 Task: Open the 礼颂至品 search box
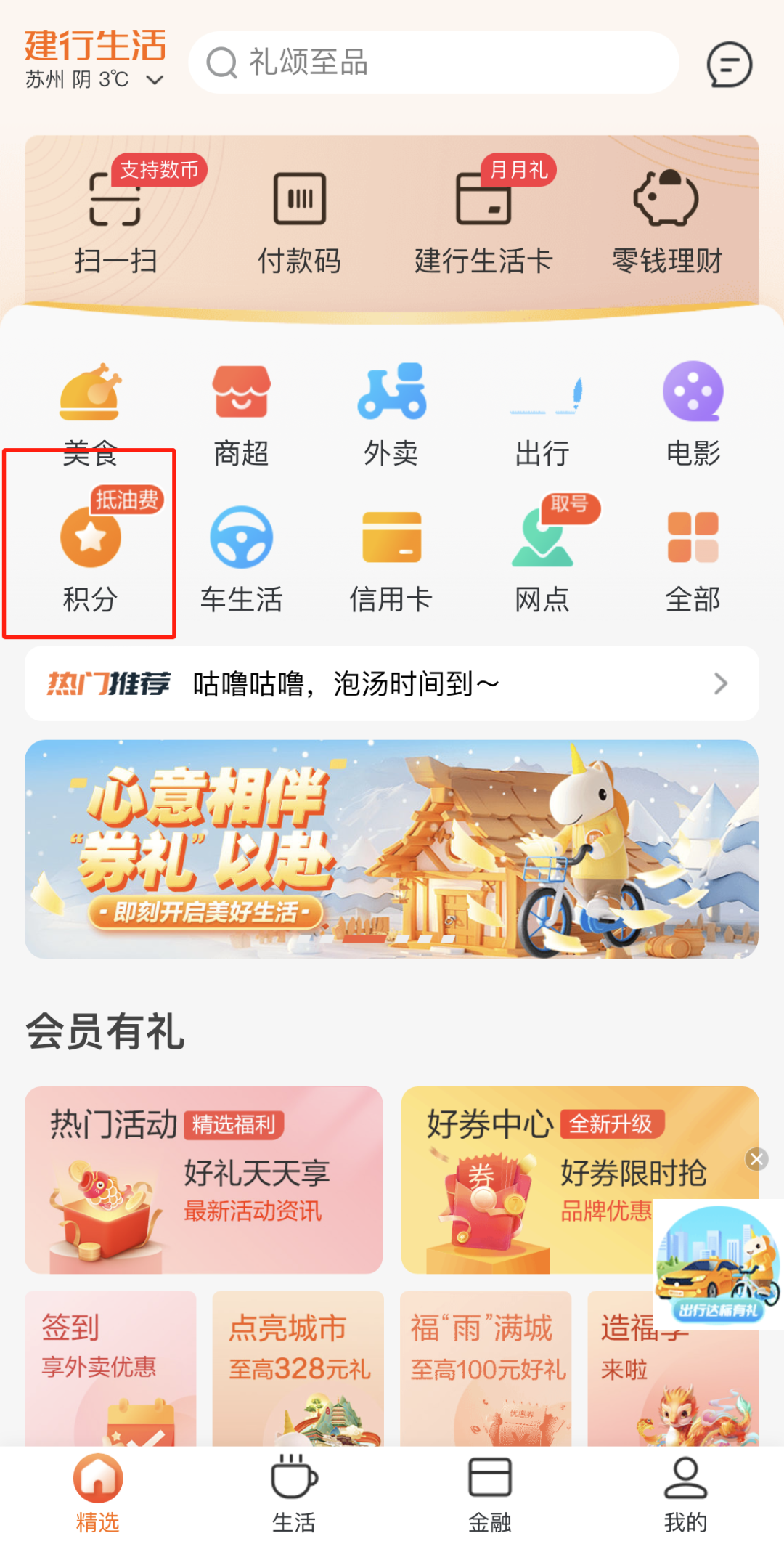pos(433,62)
